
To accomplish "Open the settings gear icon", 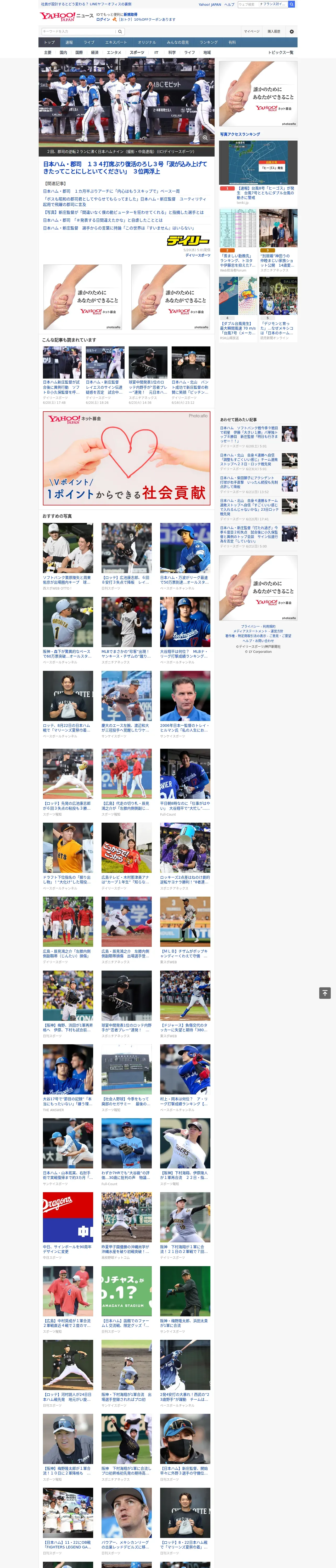I will [292, 31].
